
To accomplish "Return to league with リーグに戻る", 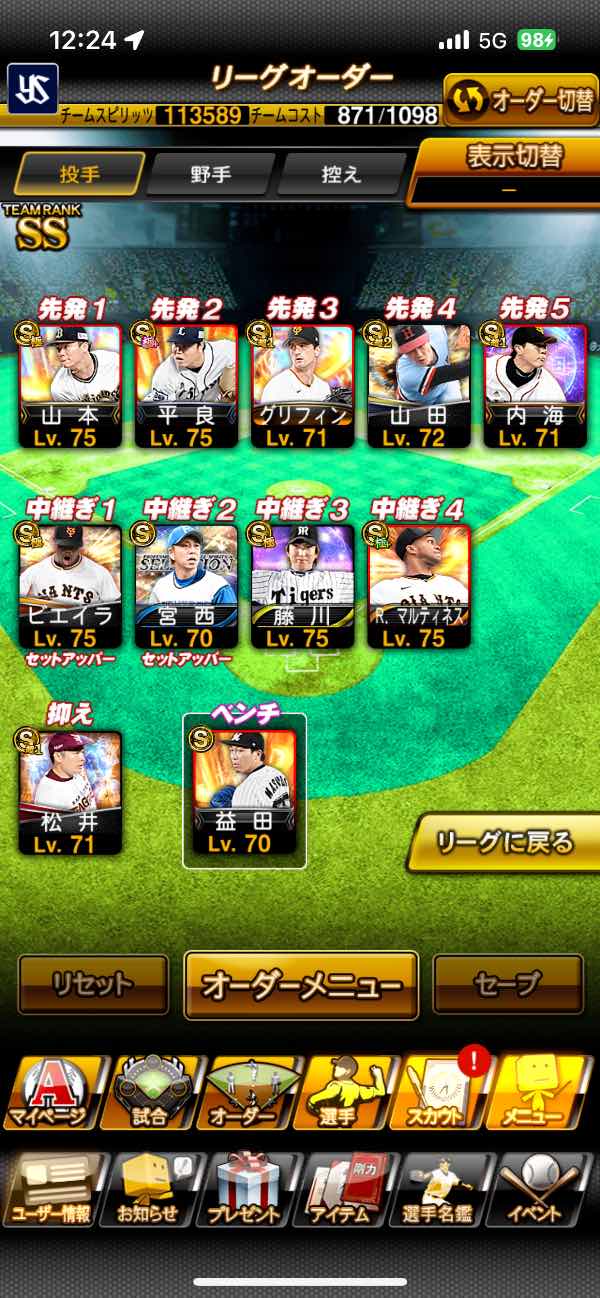I will point(506,843).
